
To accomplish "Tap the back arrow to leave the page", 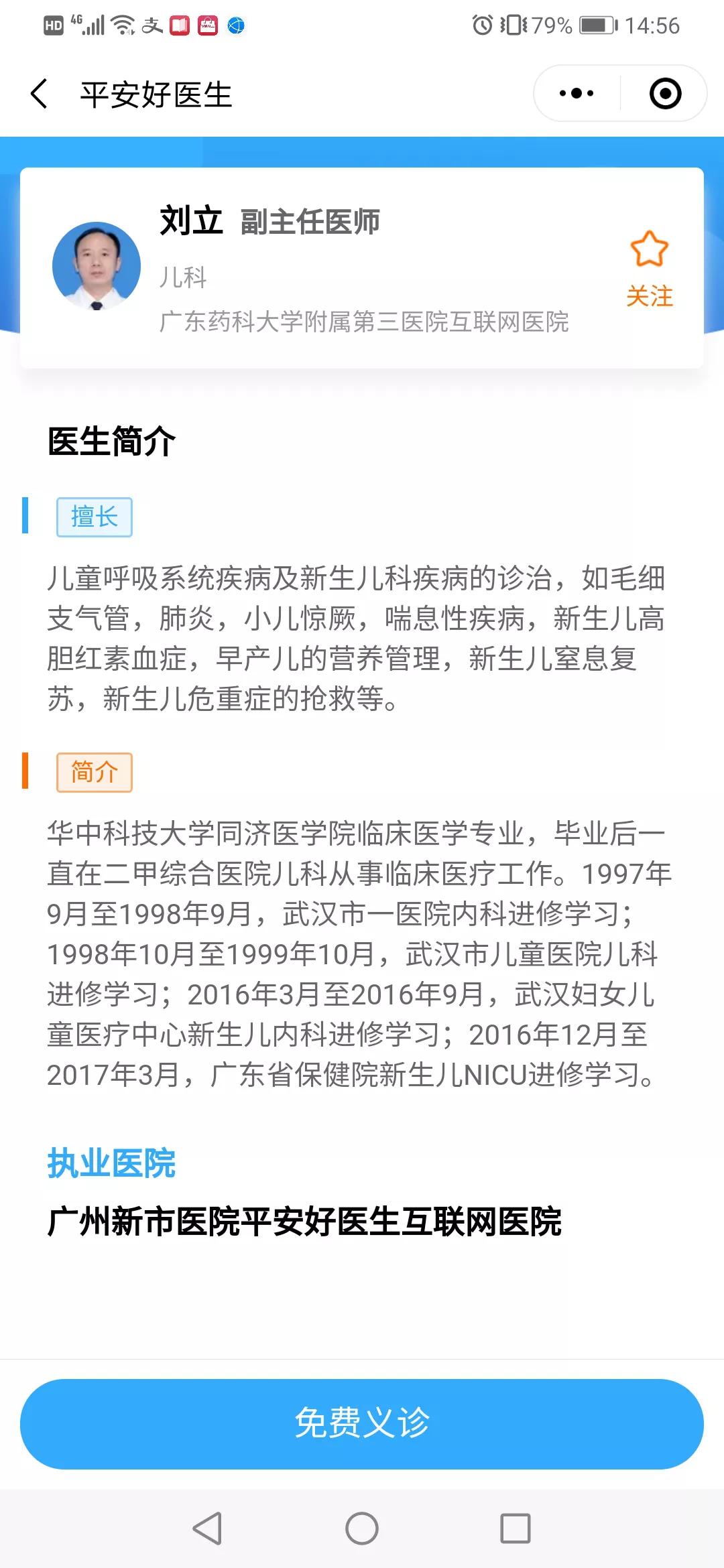I will pyautogui.click(x=38, y=94).
